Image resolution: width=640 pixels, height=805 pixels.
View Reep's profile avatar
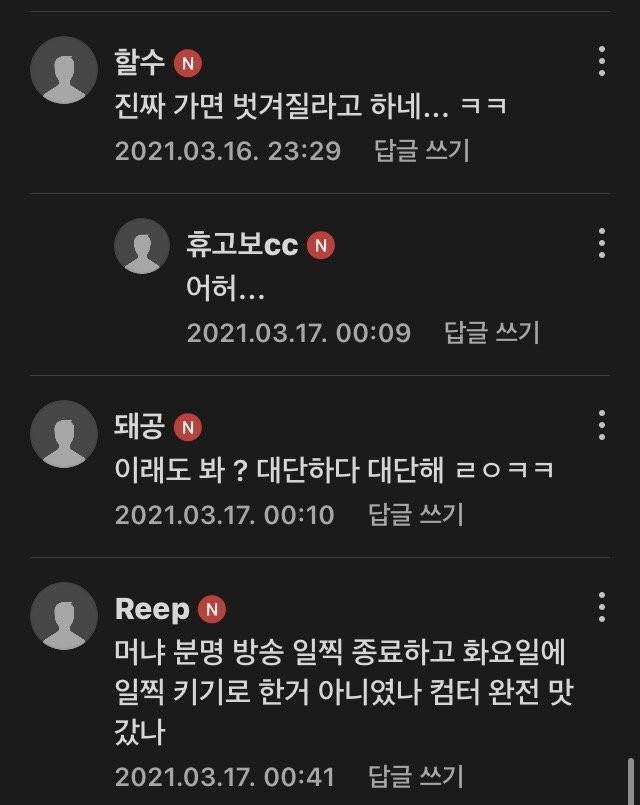point(65,616)
